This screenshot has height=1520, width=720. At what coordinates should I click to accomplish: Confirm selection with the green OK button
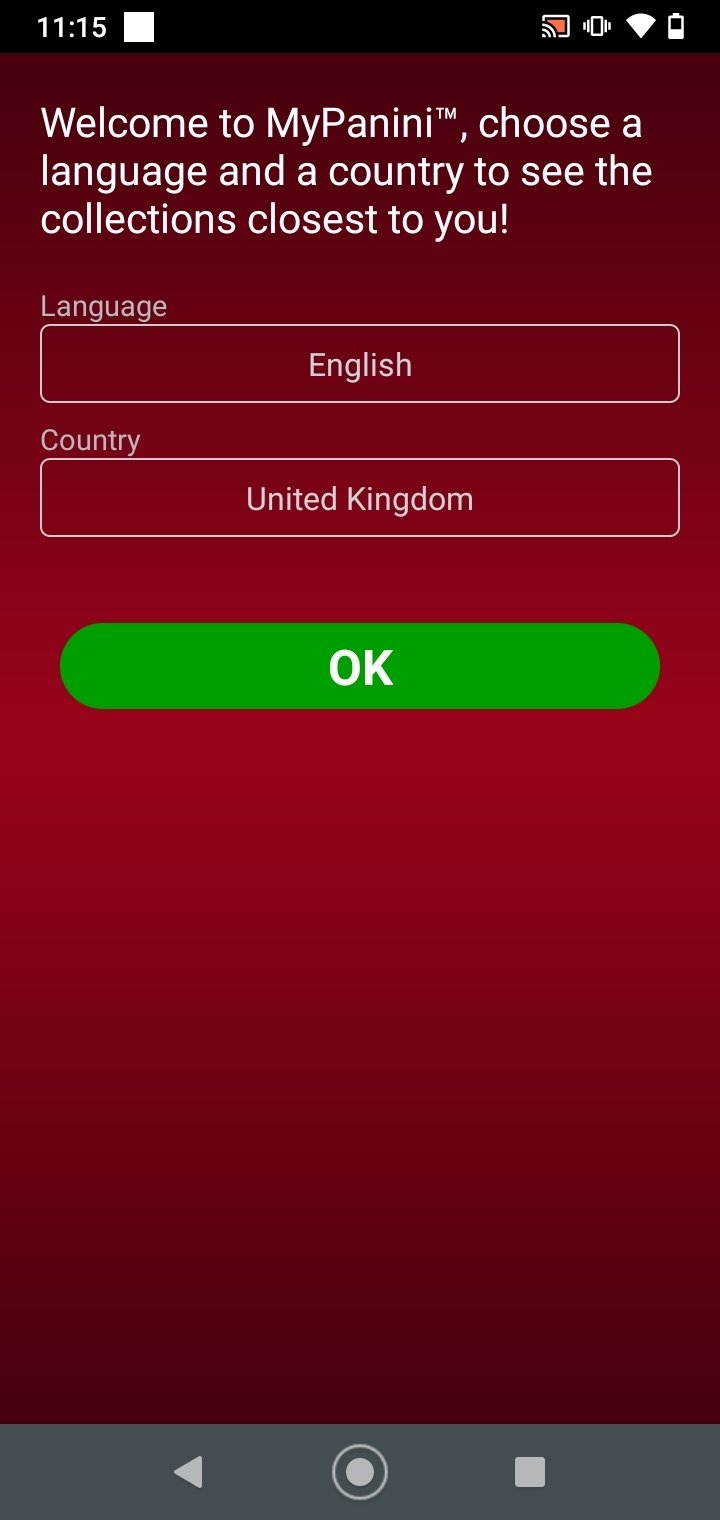pos(360,666)
